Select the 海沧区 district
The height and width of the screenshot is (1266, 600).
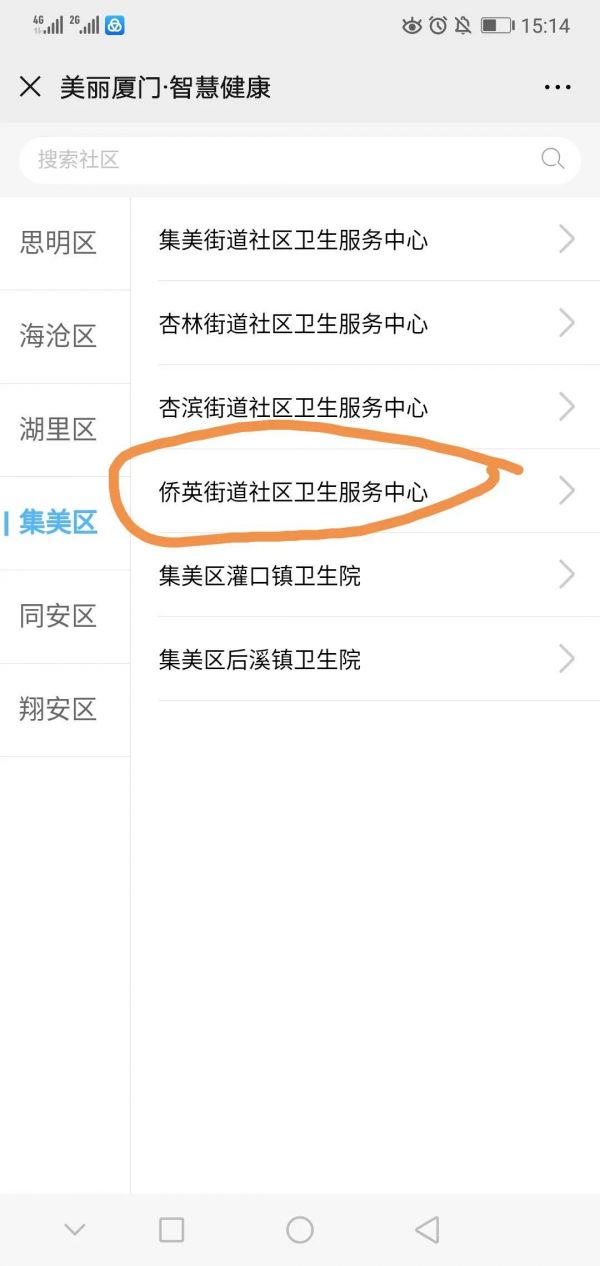click(x=59, y=336)
